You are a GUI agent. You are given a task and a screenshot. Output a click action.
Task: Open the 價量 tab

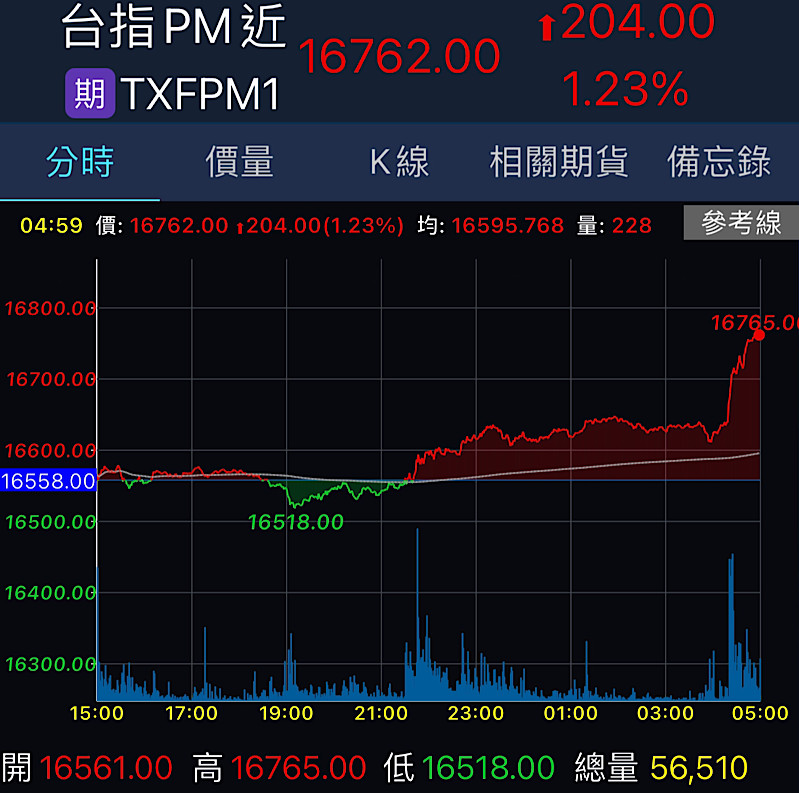coord(239,162)
